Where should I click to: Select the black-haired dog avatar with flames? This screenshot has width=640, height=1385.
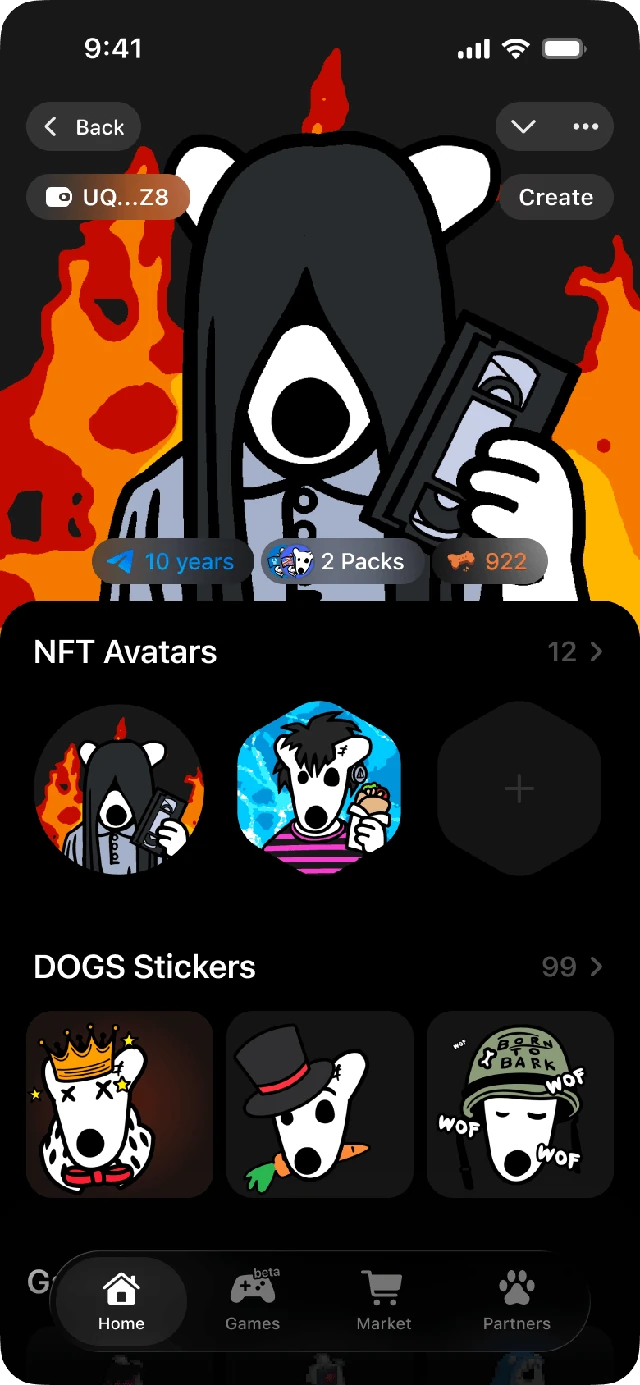point(119,789)
